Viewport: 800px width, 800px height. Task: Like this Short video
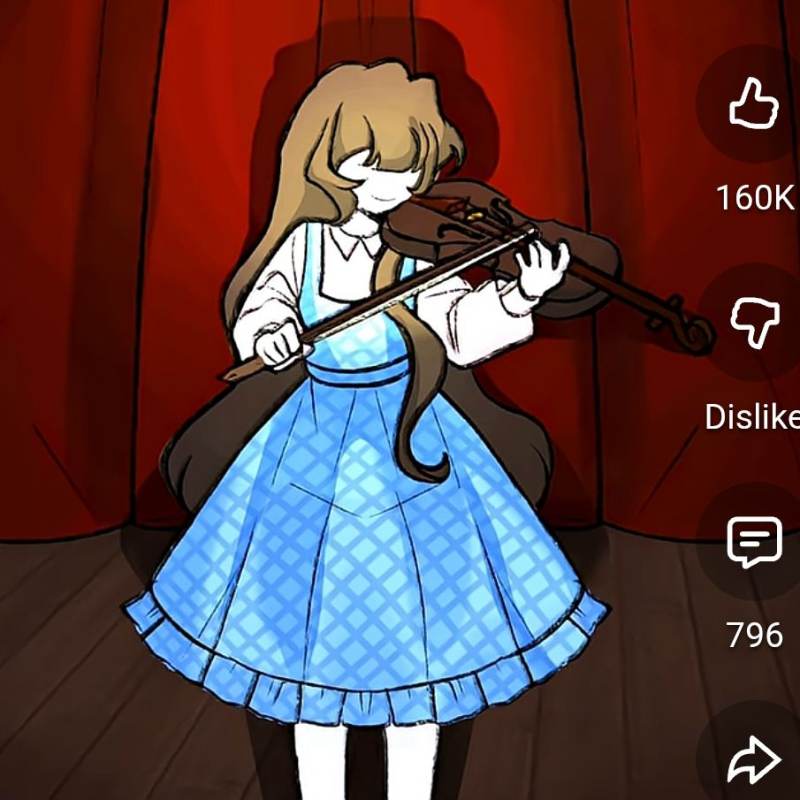tap(753, 106)
